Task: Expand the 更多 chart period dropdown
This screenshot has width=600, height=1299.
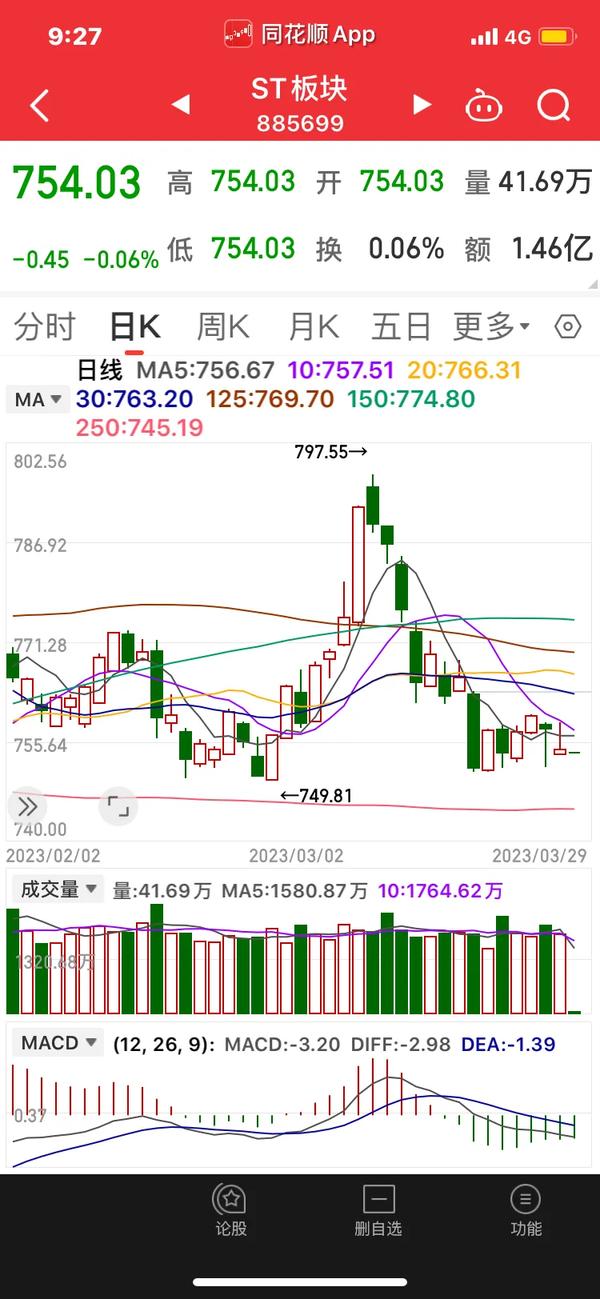Action: (491, 326)
